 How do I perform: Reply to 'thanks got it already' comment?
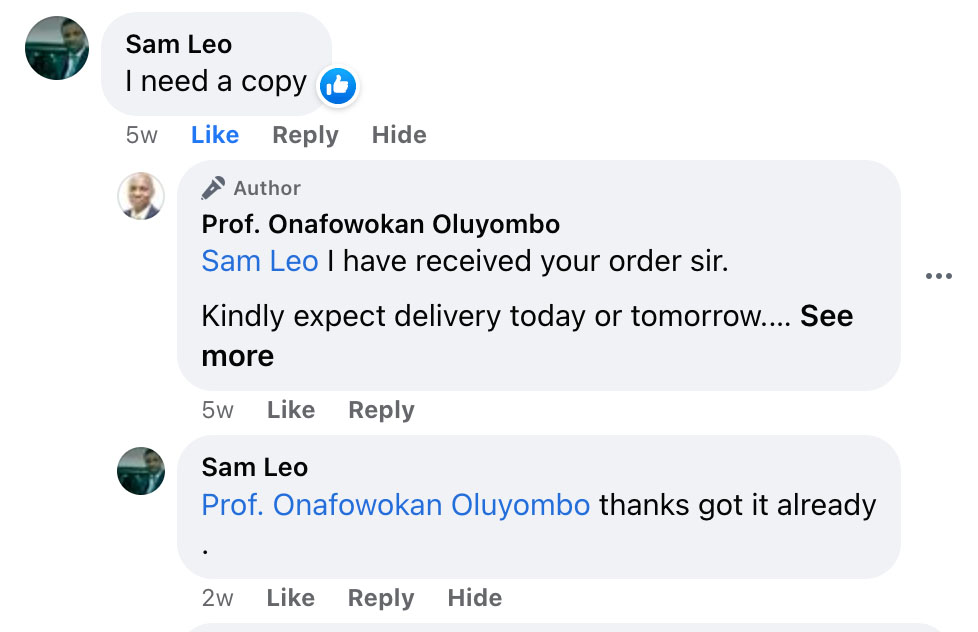coord(381,598)
